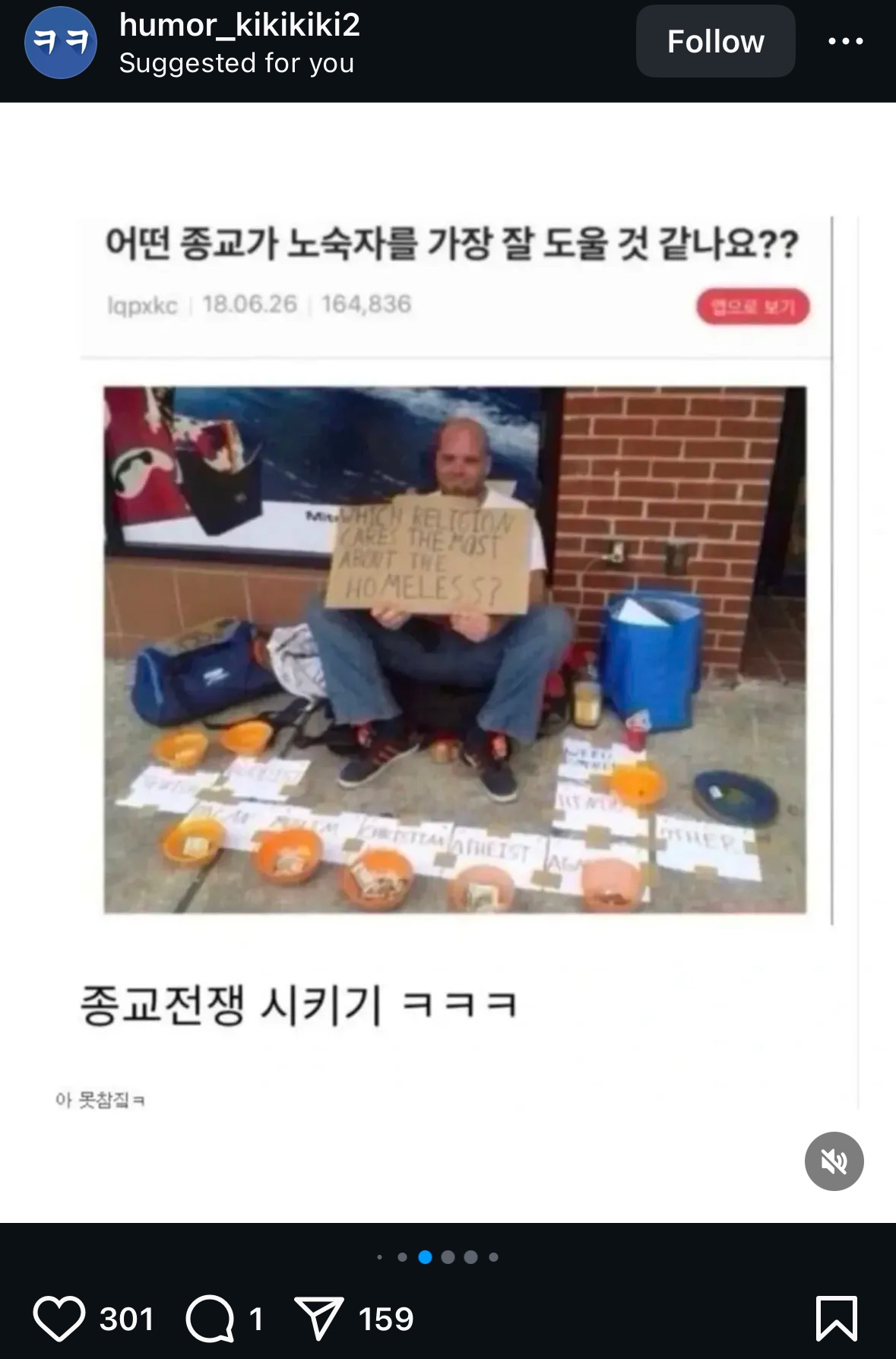
Task: Tap the post image of the sign holder
Action: coord(454,650)
